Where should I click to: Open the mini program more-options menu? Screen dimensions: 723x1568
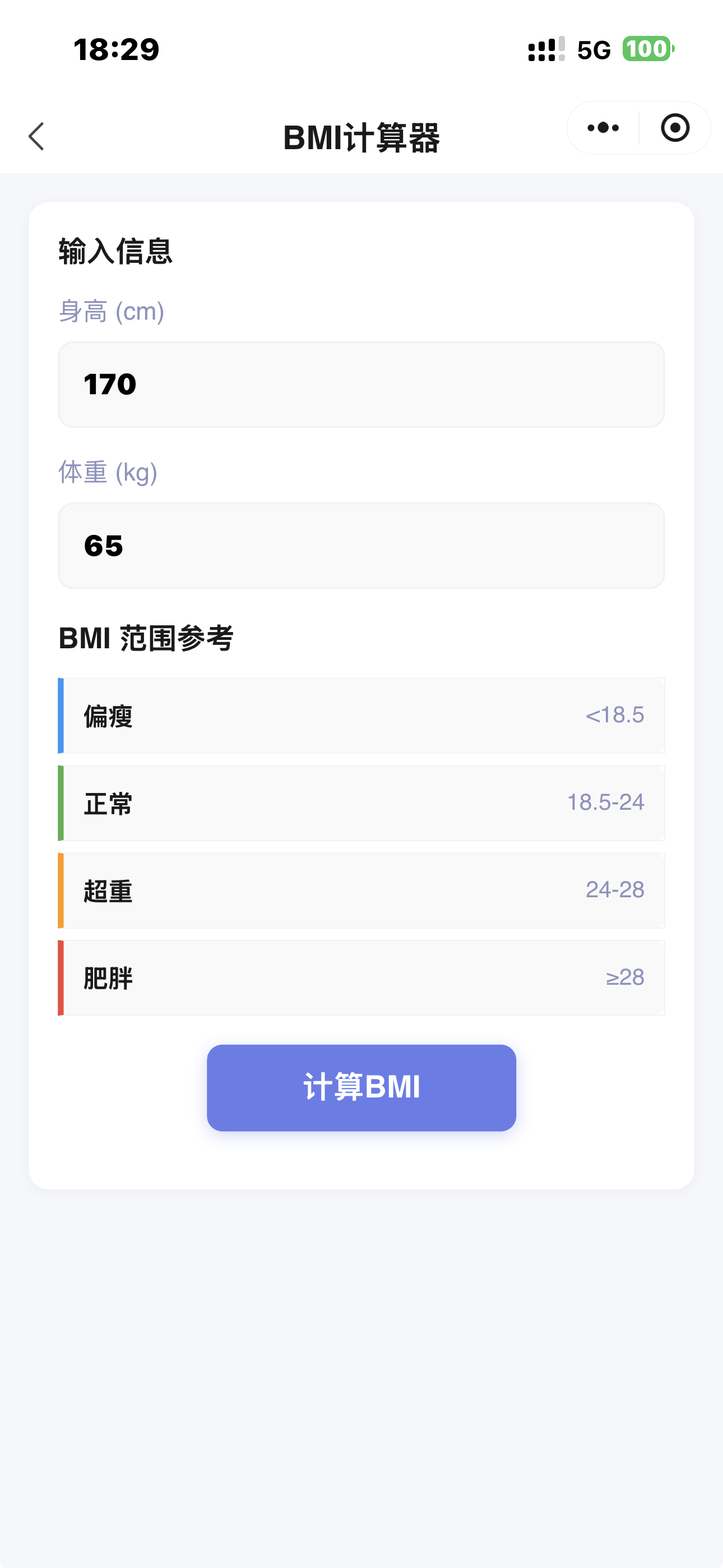[x=603, y=128]
